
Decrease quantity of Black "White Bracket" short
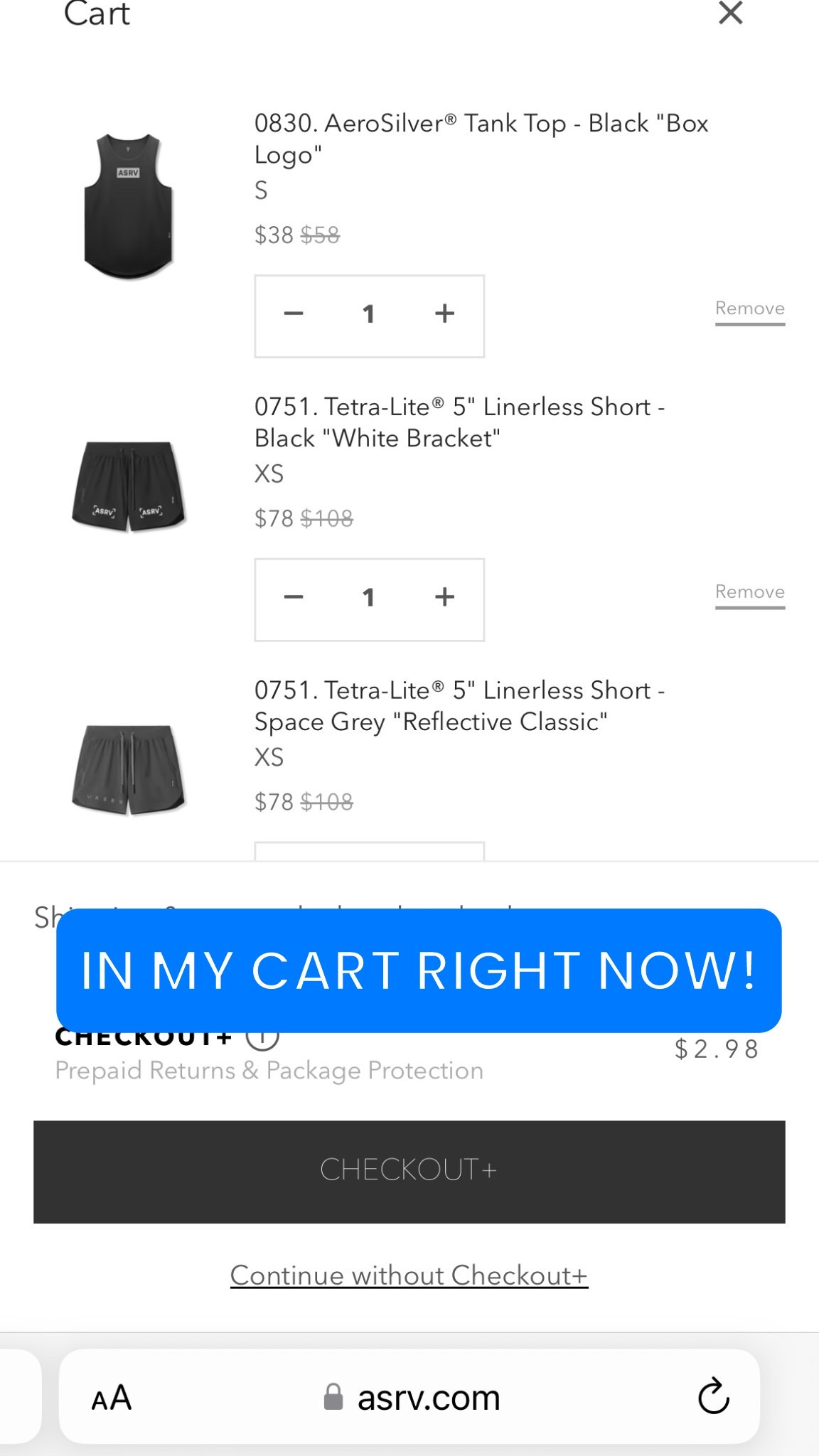tap(294, 597)
